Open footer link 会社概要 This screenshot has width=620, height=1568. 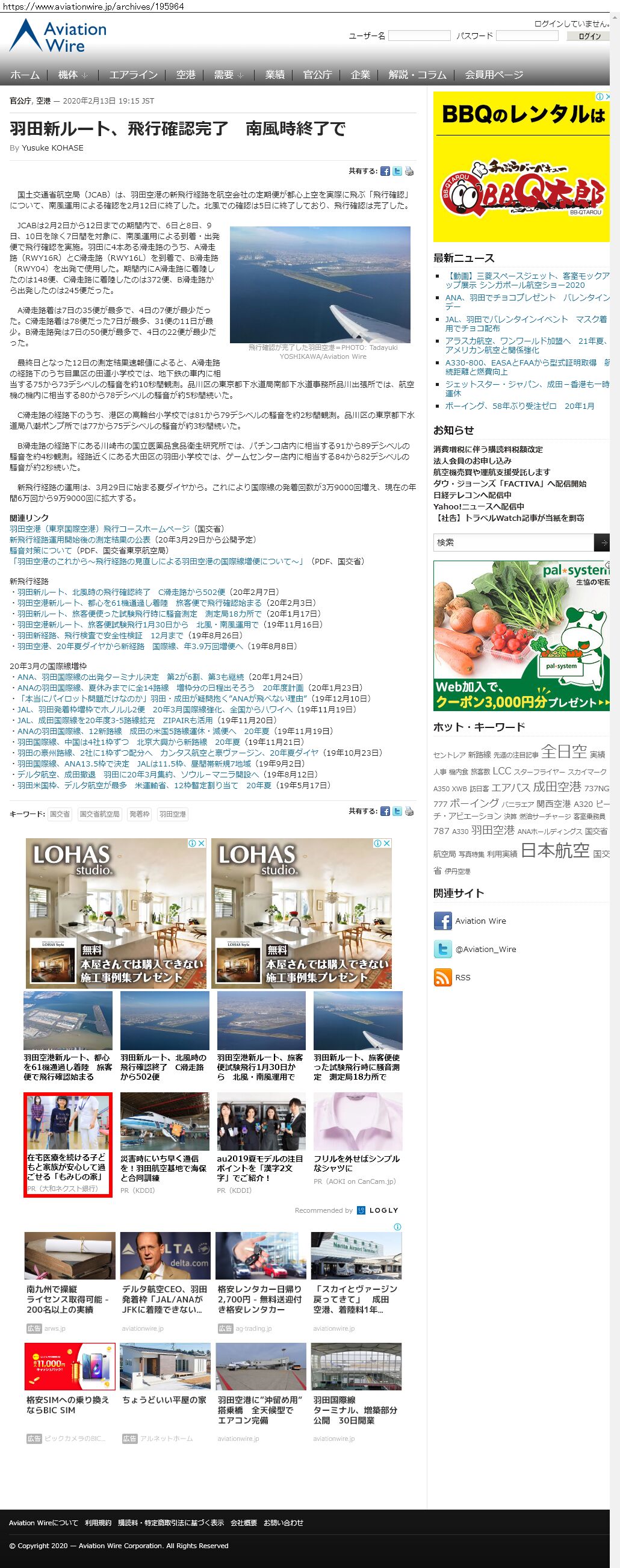[x=243, y=1522]
